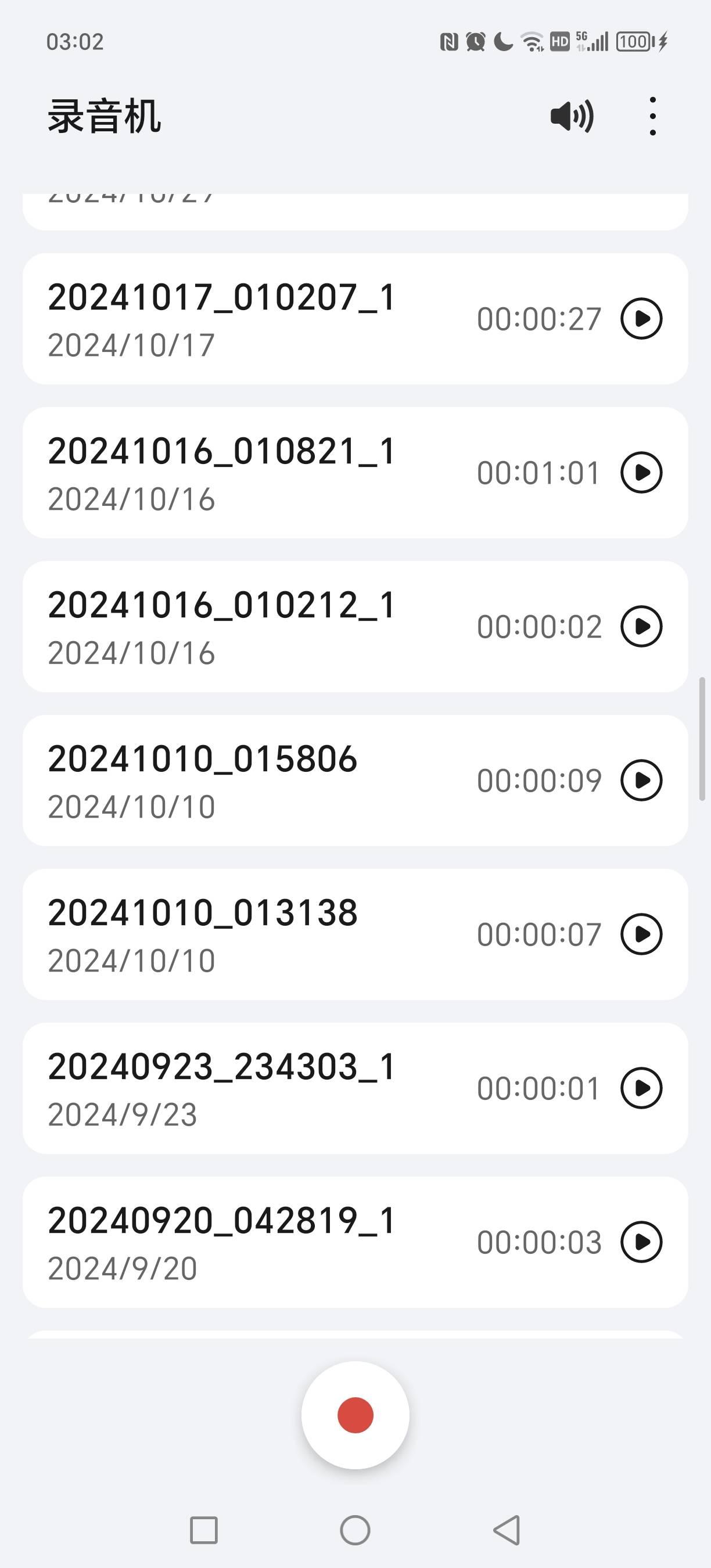Viewport: 711px width, 1568px height.
Task: Open the three-dot overflow menu
Action: pos(652,116)
